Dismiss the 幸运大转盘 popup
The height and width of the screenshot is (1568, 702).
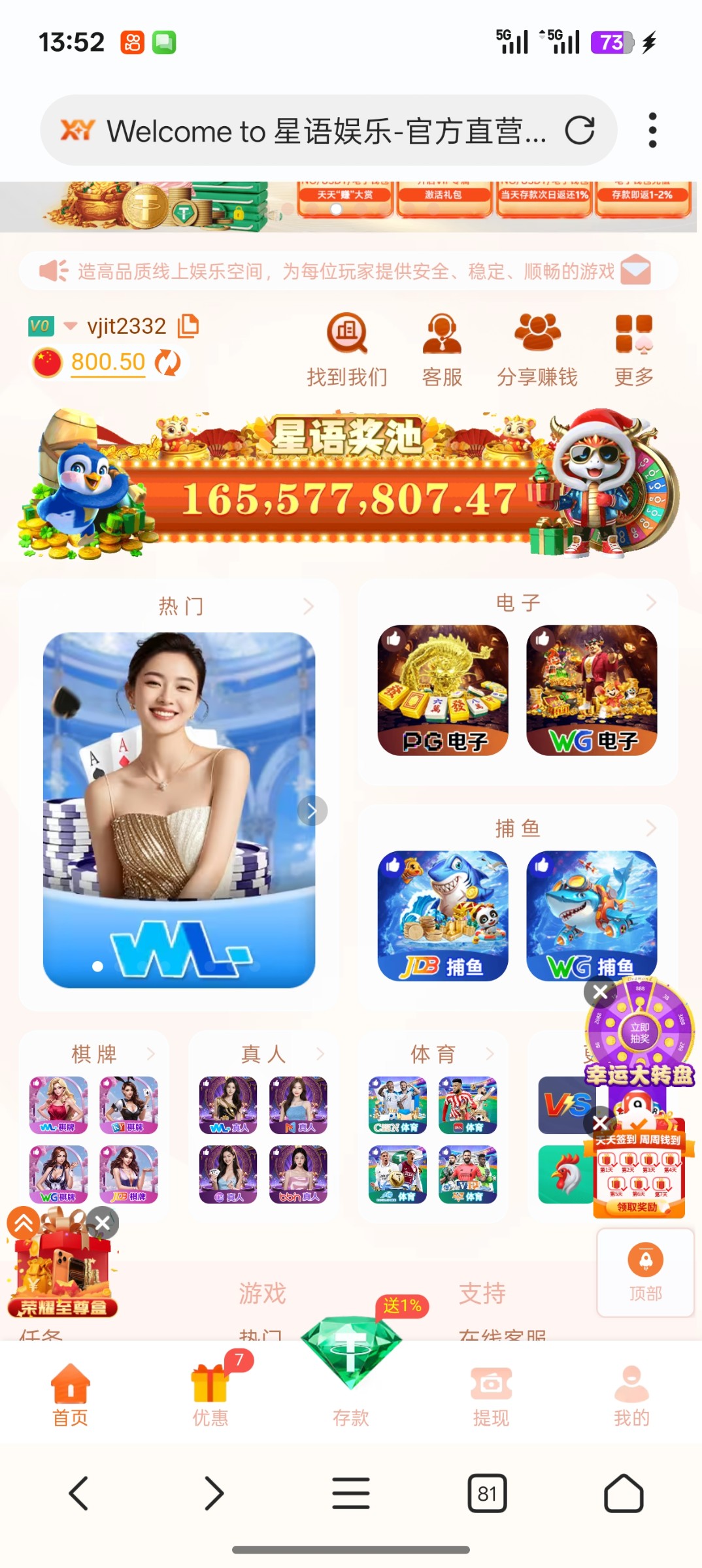coord(600,992)
